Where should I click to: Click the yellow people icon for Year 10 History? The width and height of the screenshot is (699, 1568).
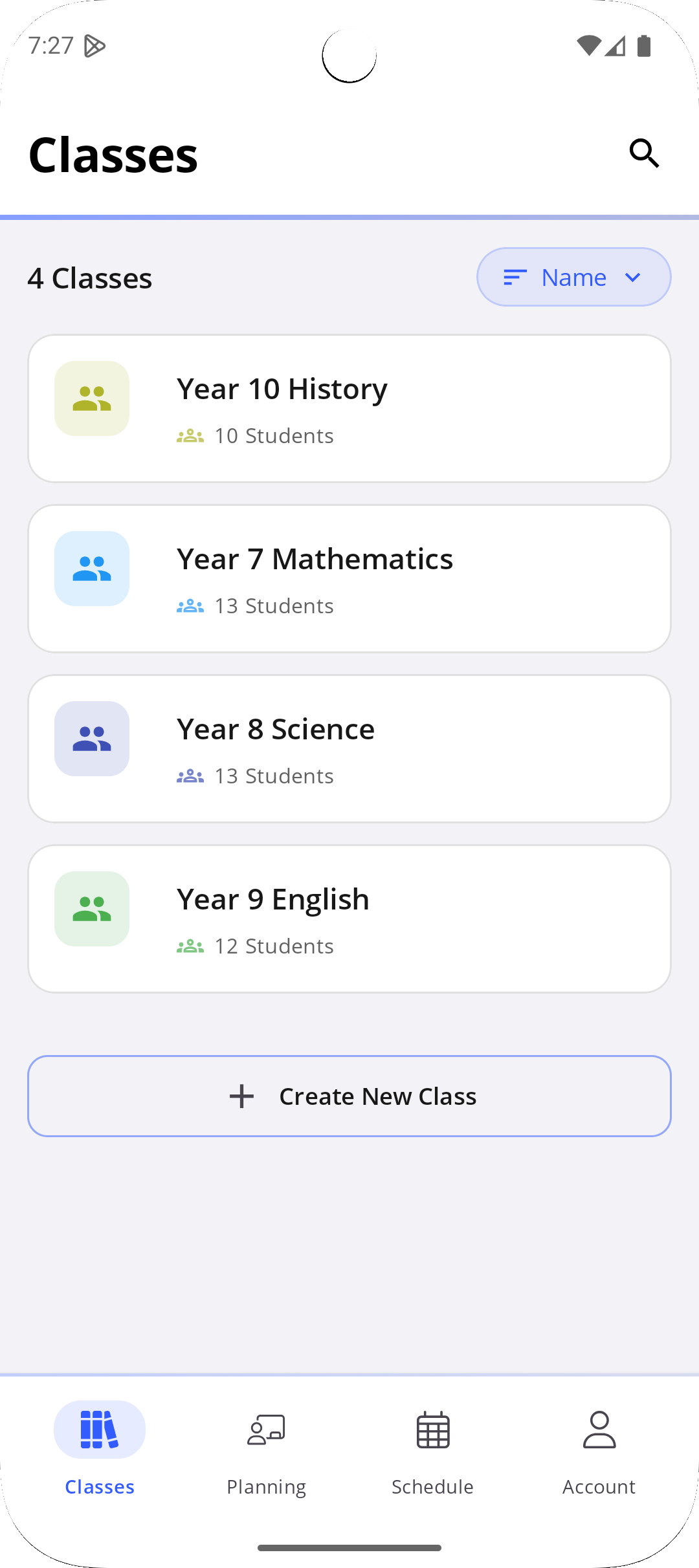coord(91,398)
